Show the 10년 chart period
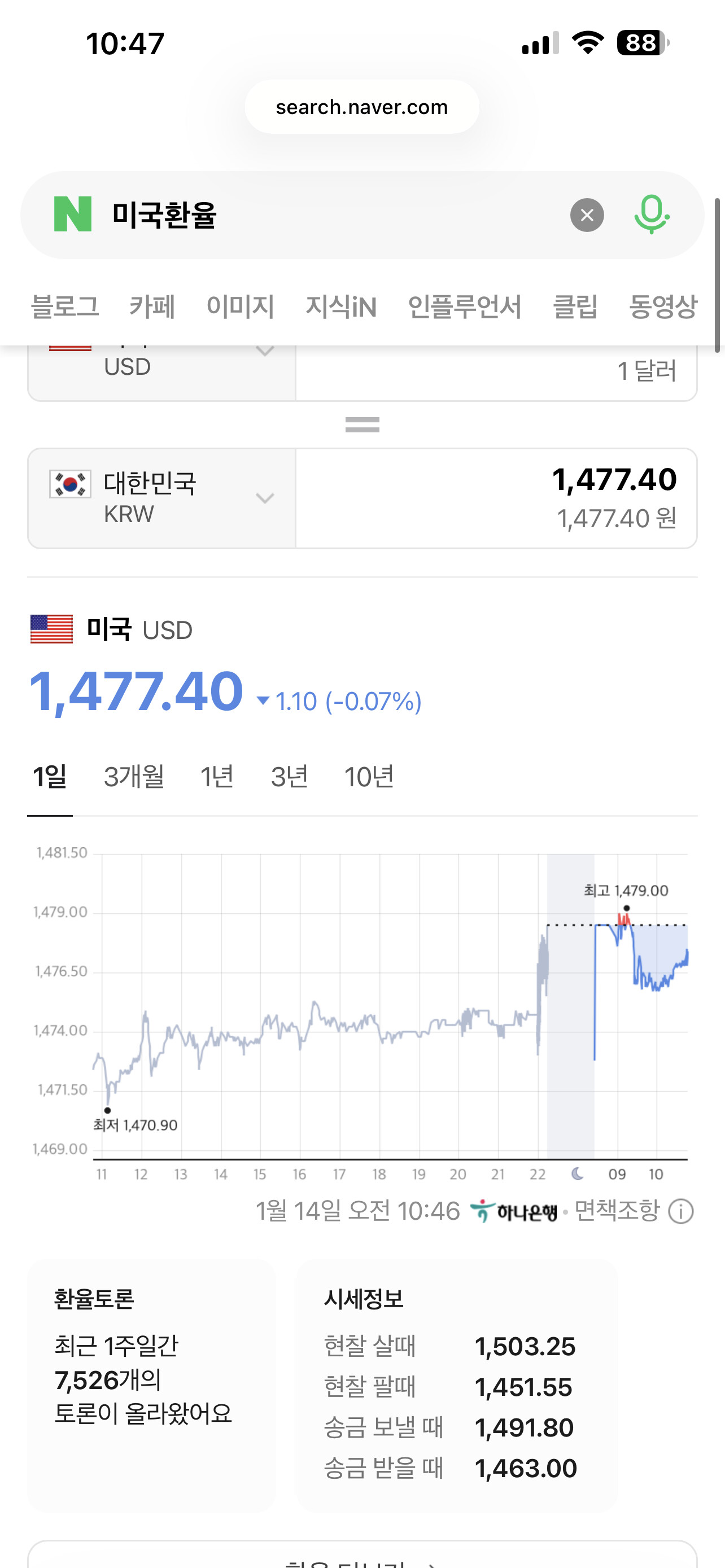725x1568 pixels. pyautogui.click(x=369, y=777)
